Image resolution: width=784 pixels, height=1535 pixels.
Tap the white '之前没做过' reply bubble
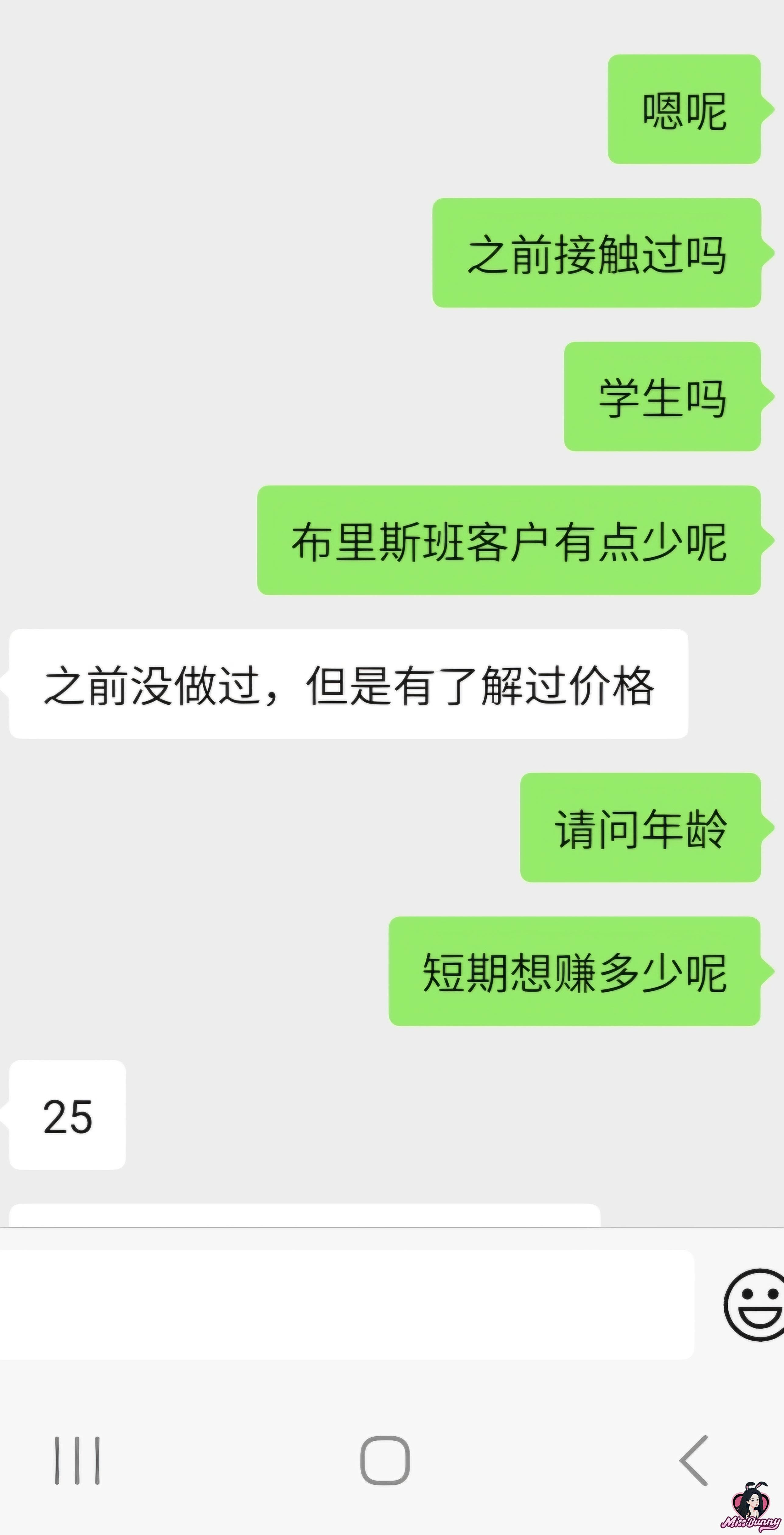pyautogui.click(x=352, y=688)
